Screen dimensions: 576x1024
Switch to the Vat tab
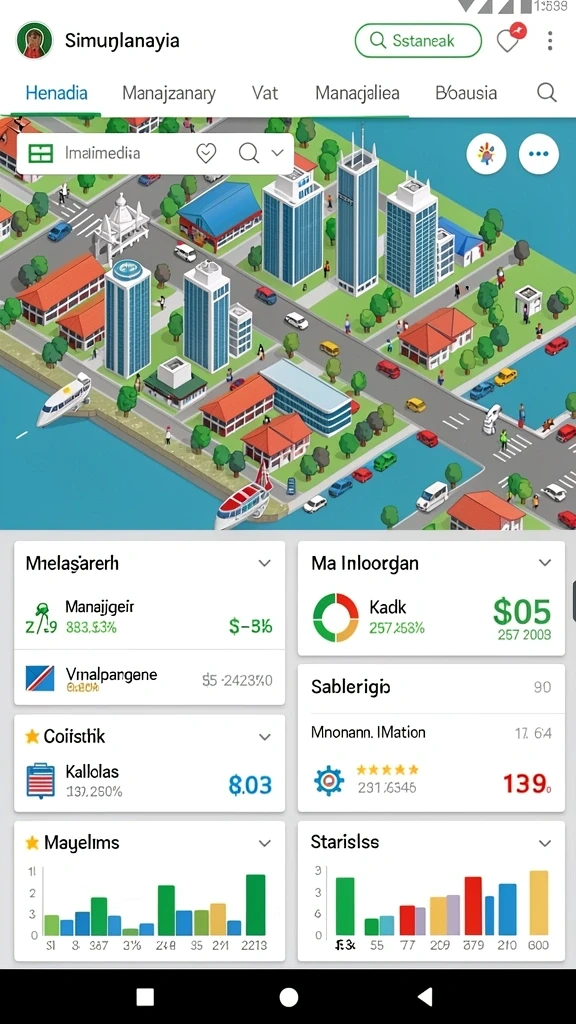point(264,93)
